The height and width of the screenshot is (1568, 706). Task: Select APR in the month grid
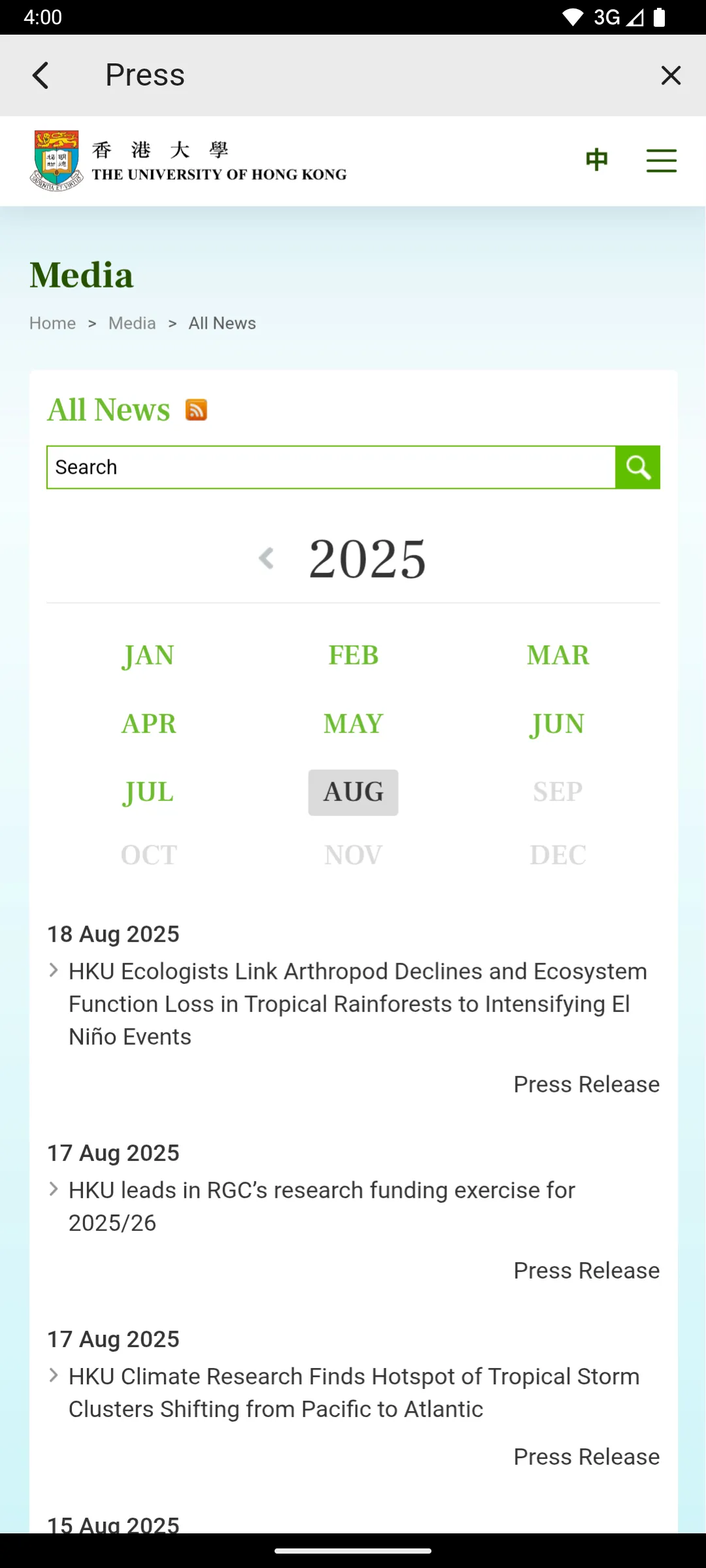[148, 724]
